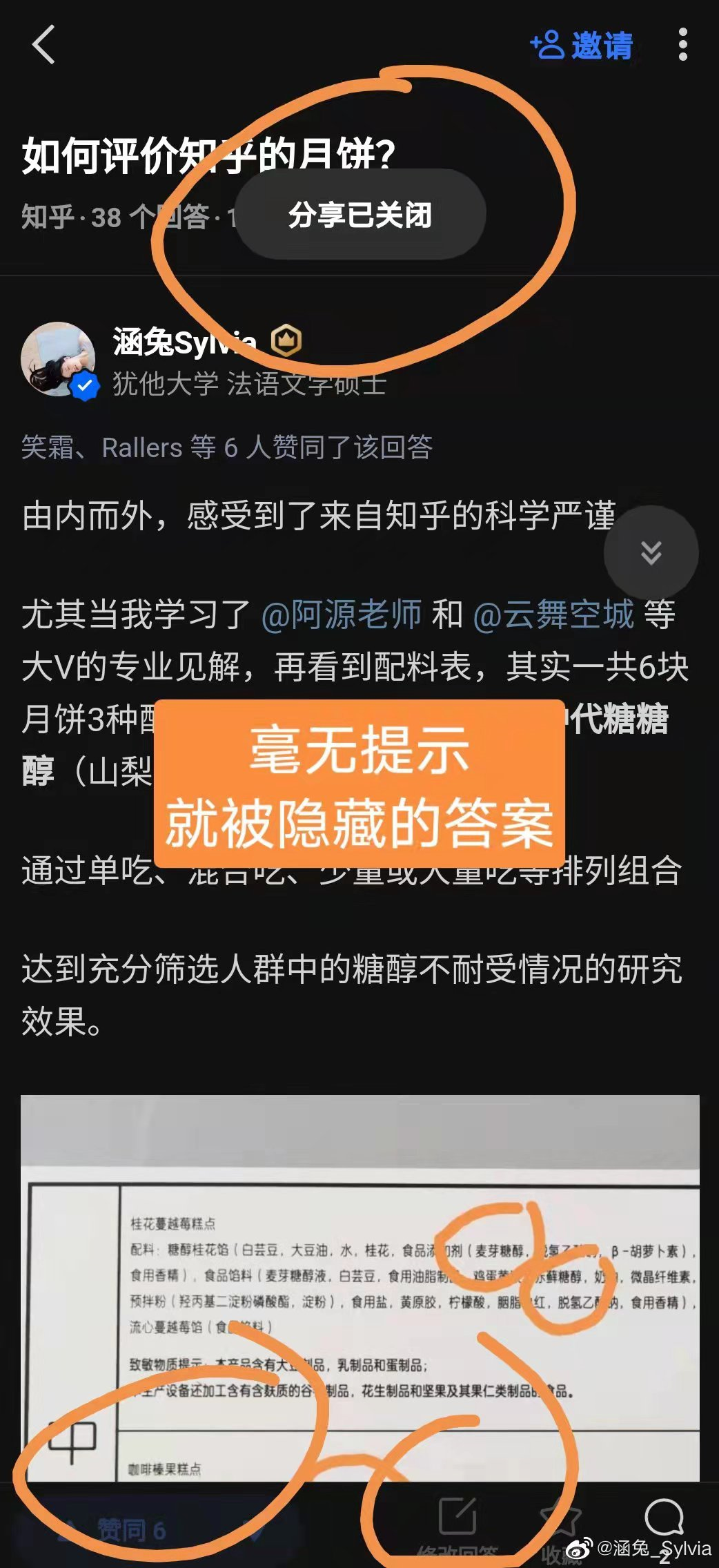Open the three-dot overflow menu
The width and height of the screenshot is (719, 1568).
(x=682, y=45)
